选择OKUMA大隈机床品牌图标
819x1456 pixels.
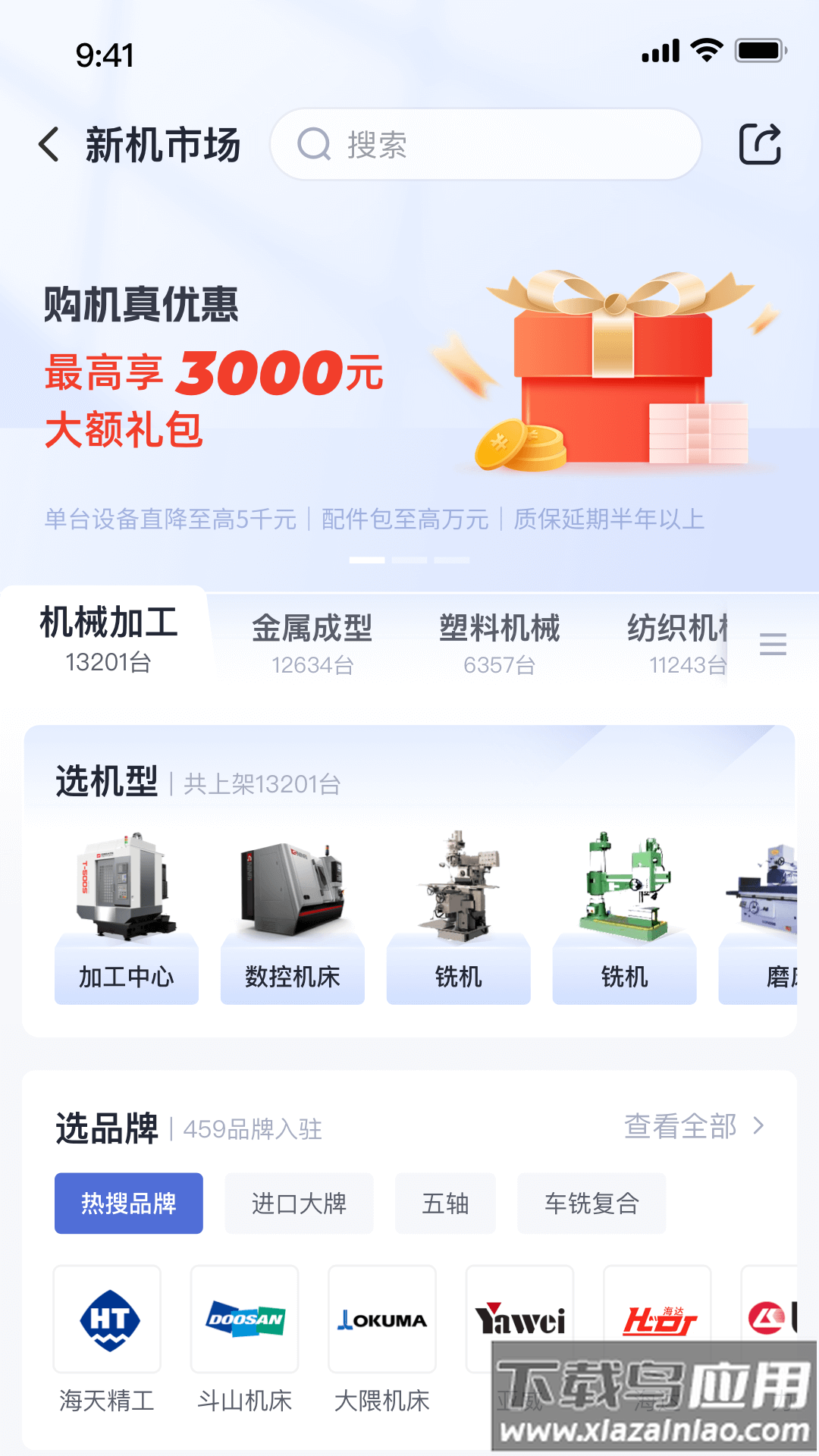pos(382,1319)
